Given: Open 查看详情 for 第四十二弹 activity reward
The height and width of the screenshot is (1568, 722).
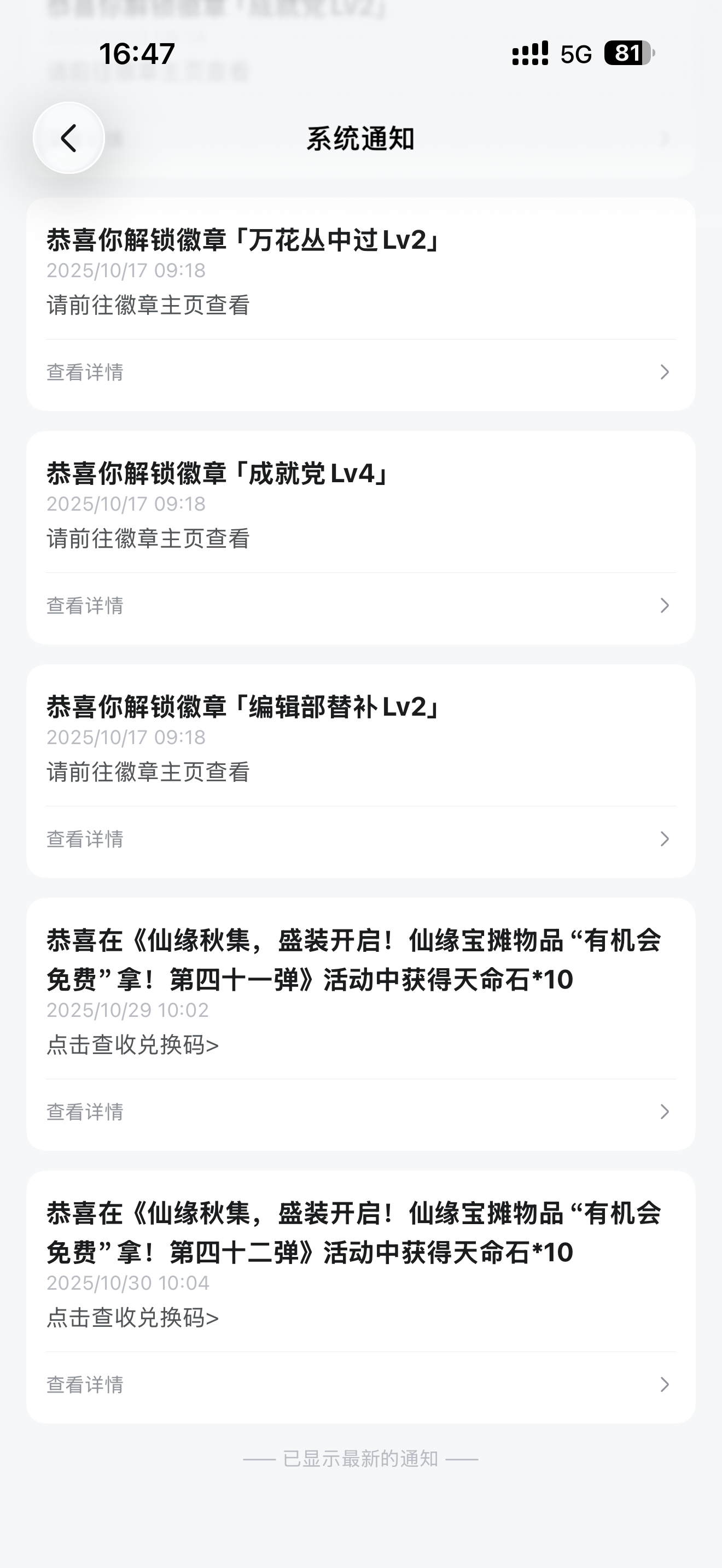Looking at the screenshot, I should coord(360,1385).
